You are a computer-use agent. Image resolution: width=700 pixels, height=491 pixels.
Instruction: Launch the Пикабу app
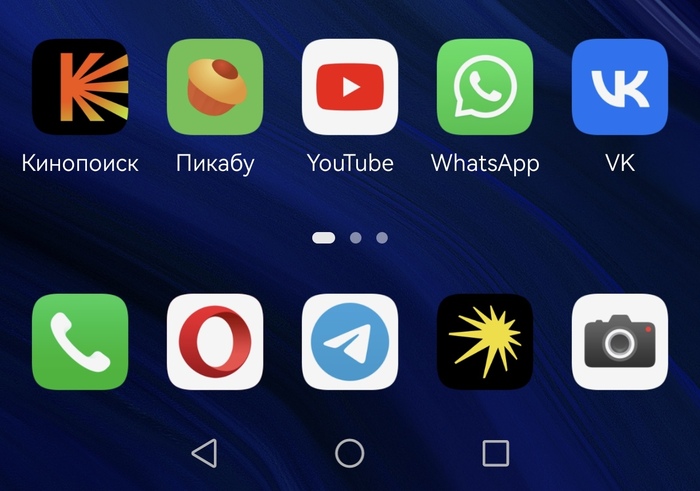pyautogui.click(x=215, y=87)
